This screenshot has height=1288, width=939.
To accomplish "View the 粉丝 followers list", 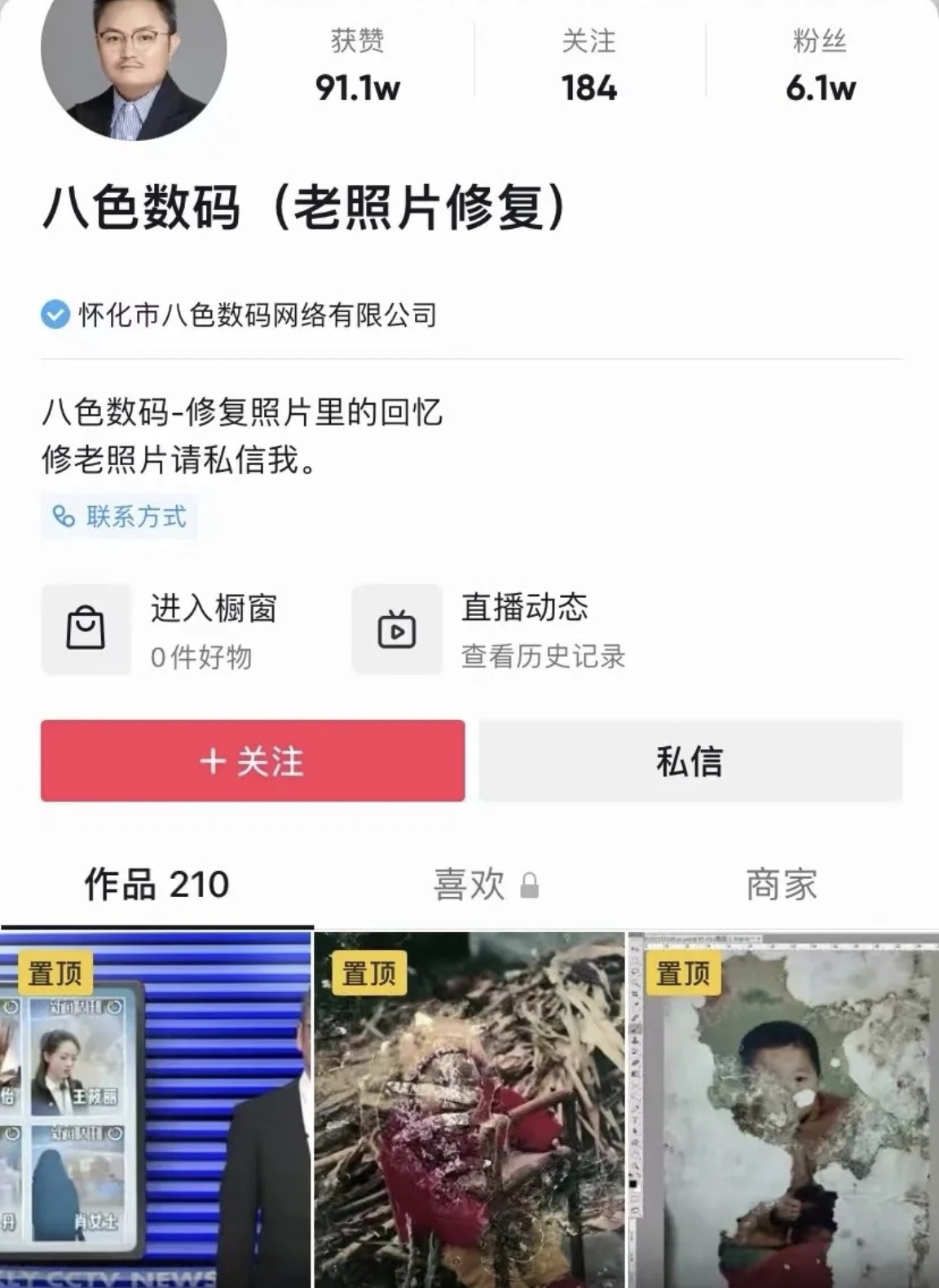I will click(x=820, y=67).
